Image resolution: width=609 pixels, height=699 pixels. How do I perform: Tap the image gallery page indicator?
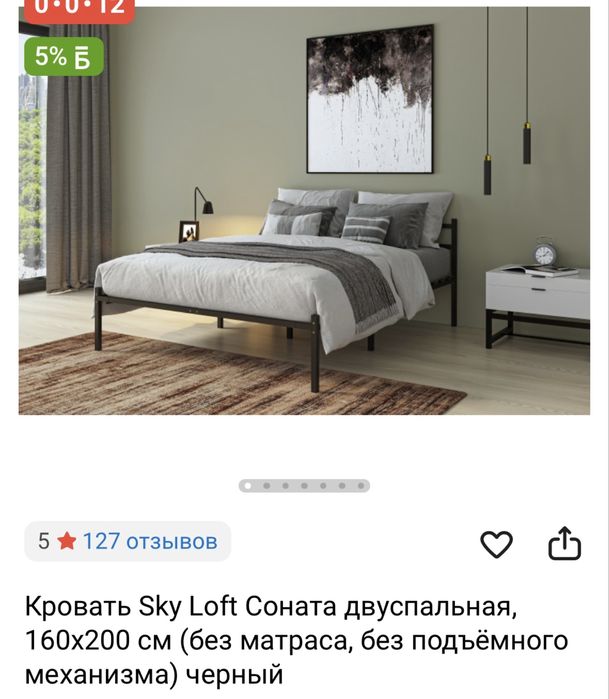pyautogui.click(x=304, y=486)
